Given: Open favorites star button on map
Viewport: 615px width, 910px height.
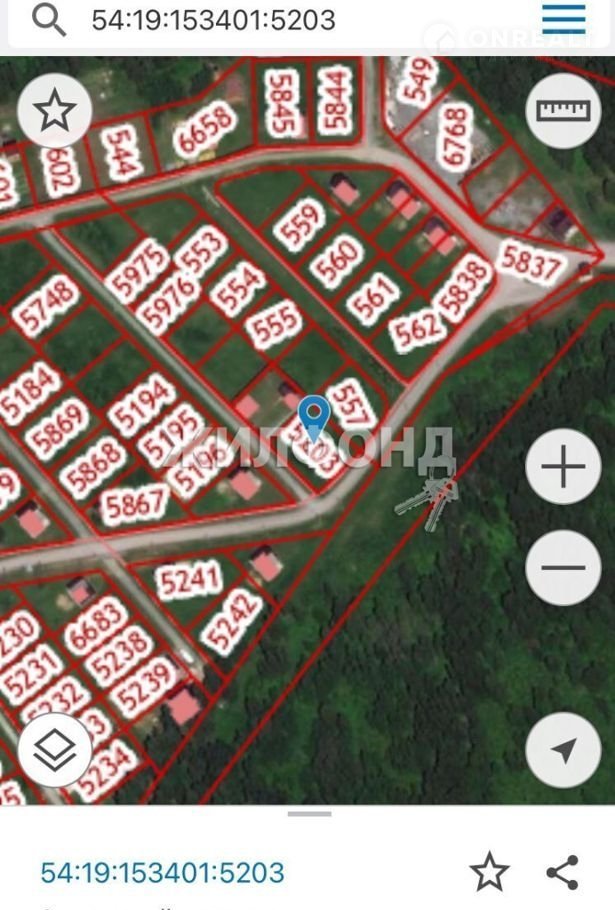Looking at the screenshot, I should (x=54, y=111).
